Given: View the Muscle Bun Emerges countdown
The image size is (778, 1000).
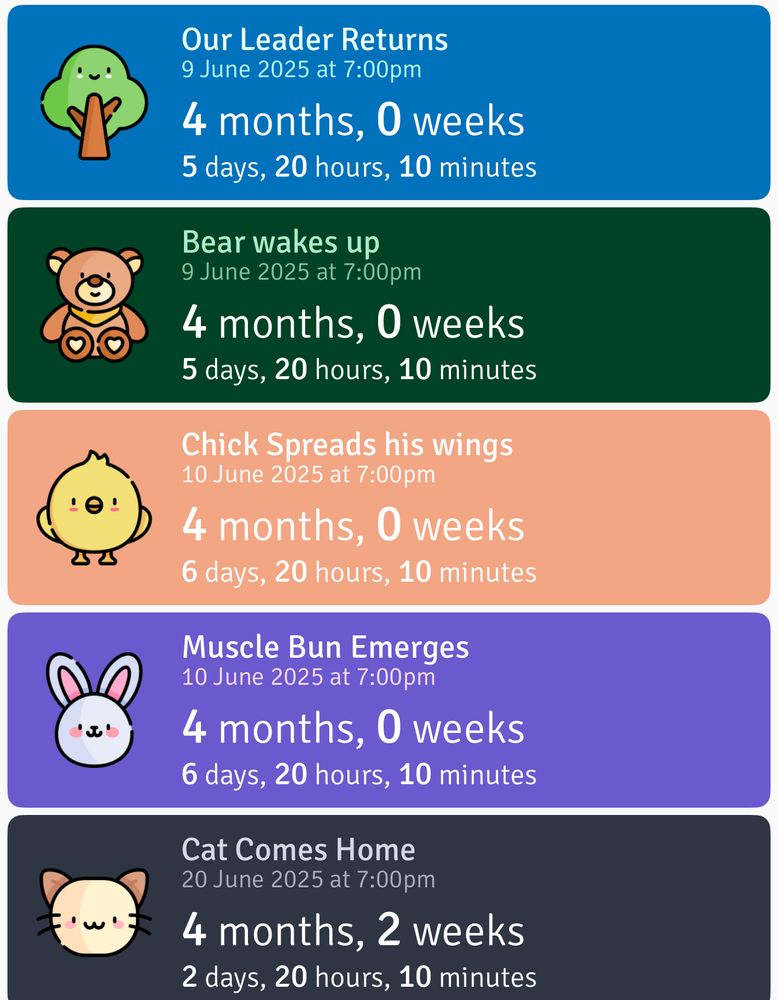Looking at the screenshot, I should point(389,710).
